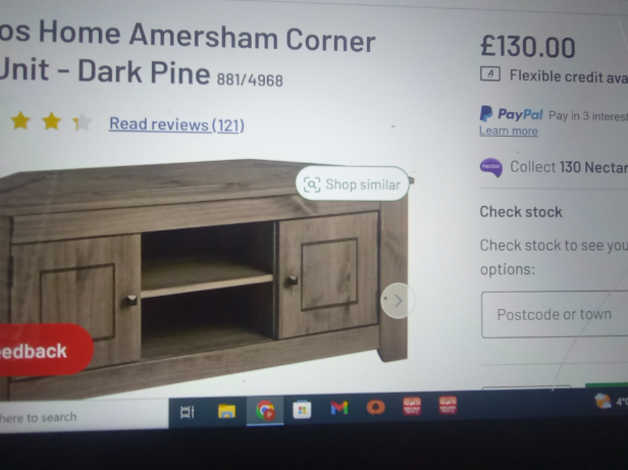628x470 pixels.
Task: Launch File Explorer from the taskbar
Action: click(x=226, y=410)
